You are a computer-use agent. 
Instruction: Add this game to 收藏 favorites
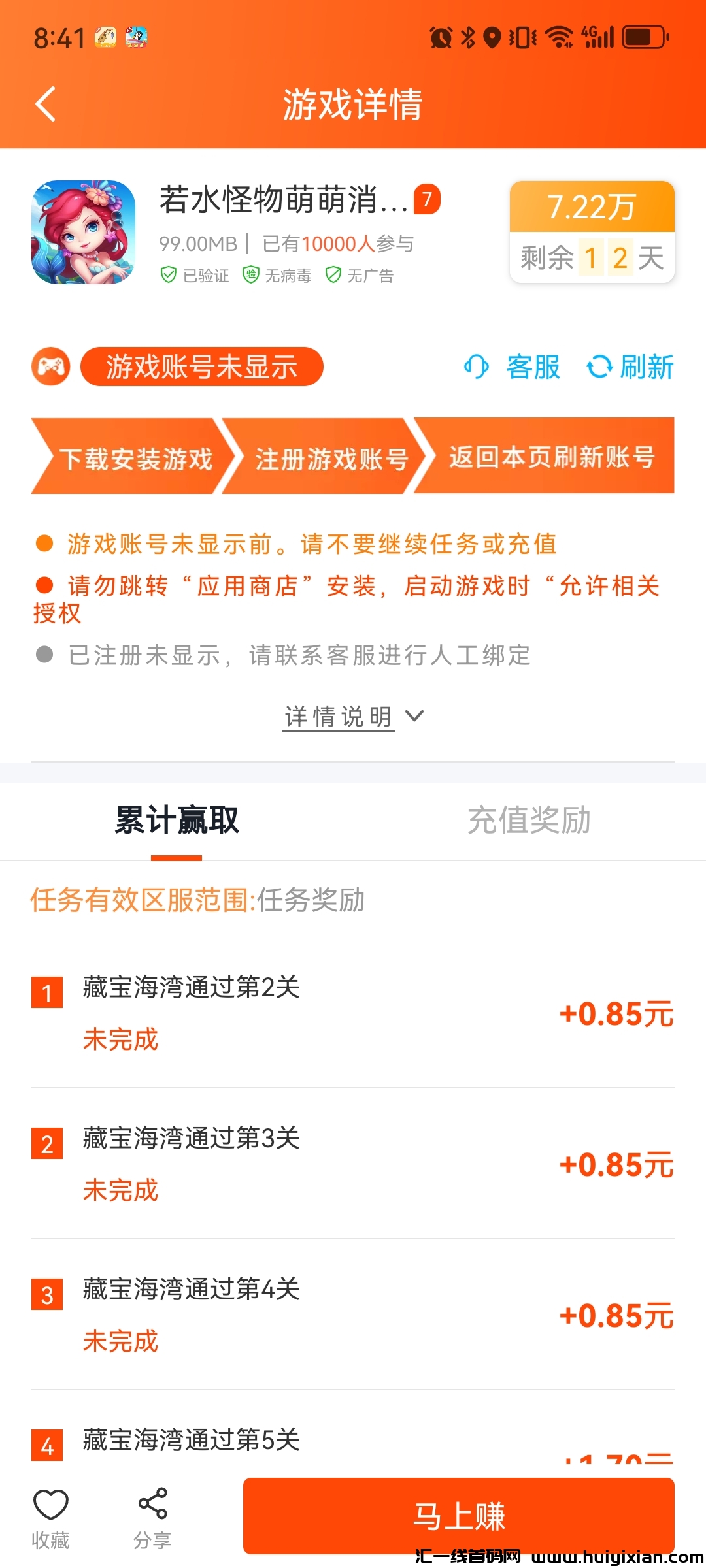point(51,1518)
